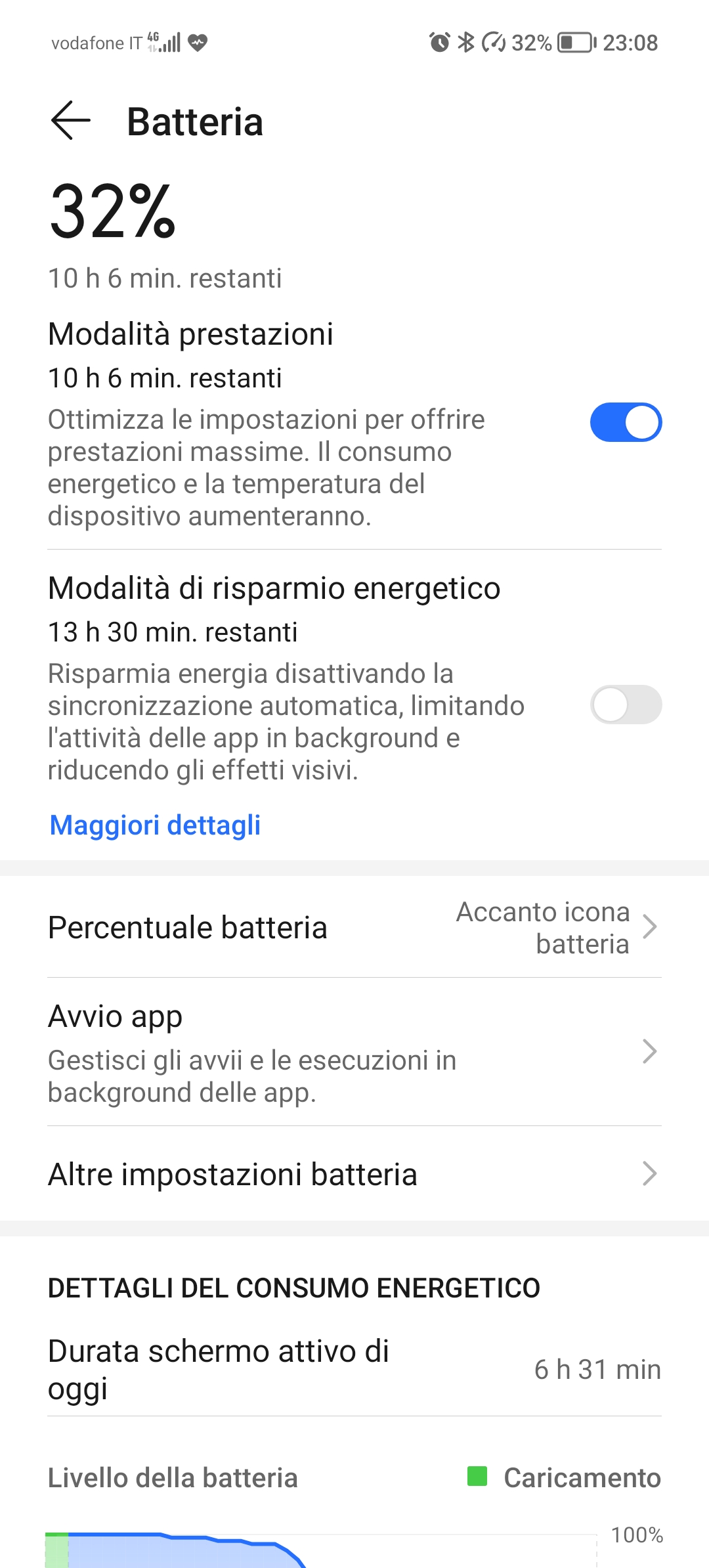Enable Modalità di risparmio energetico
This screenshot has height=1568, width=709.
pyautogui.click(x=626, y=705)
